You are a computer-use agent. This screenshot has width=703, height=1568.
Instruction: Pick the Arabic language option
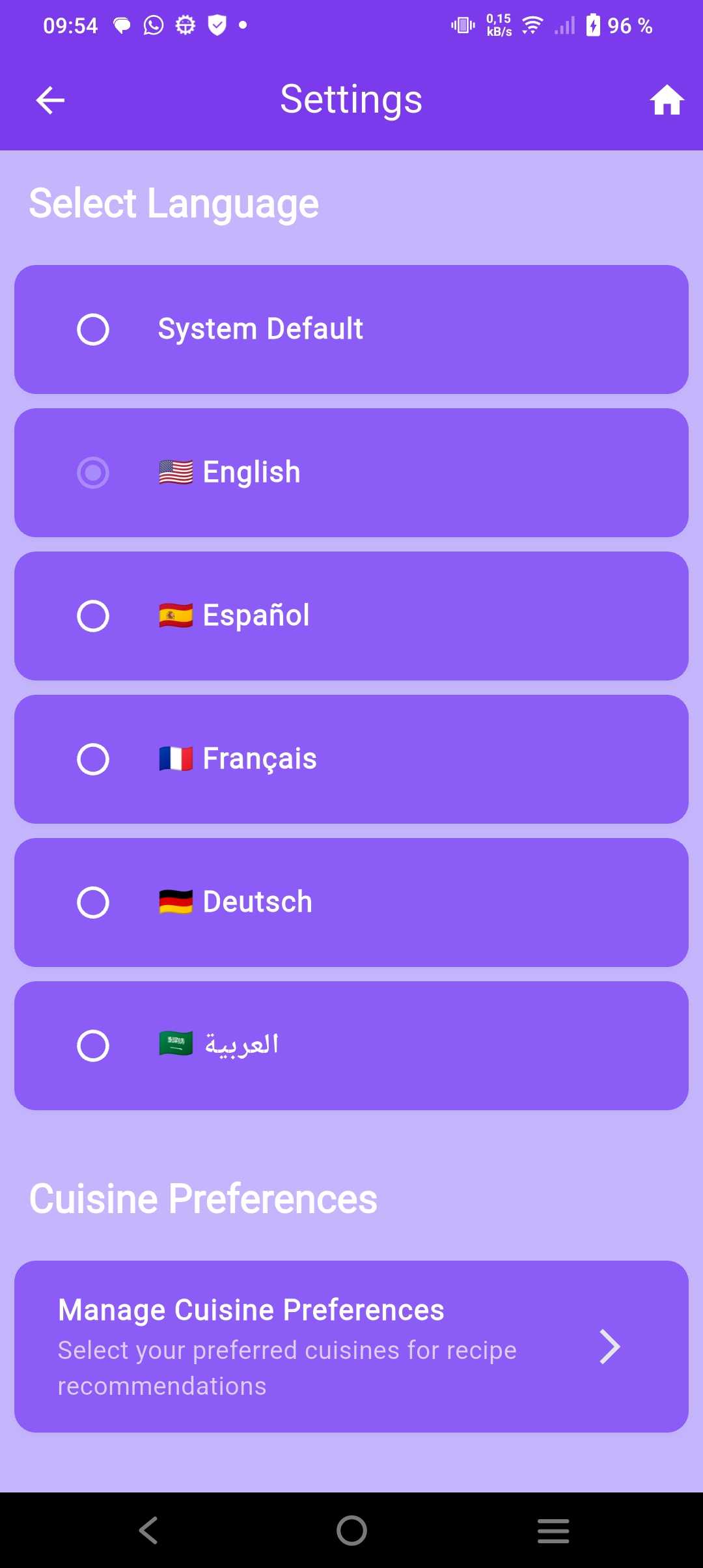(x=351, y=1046)
